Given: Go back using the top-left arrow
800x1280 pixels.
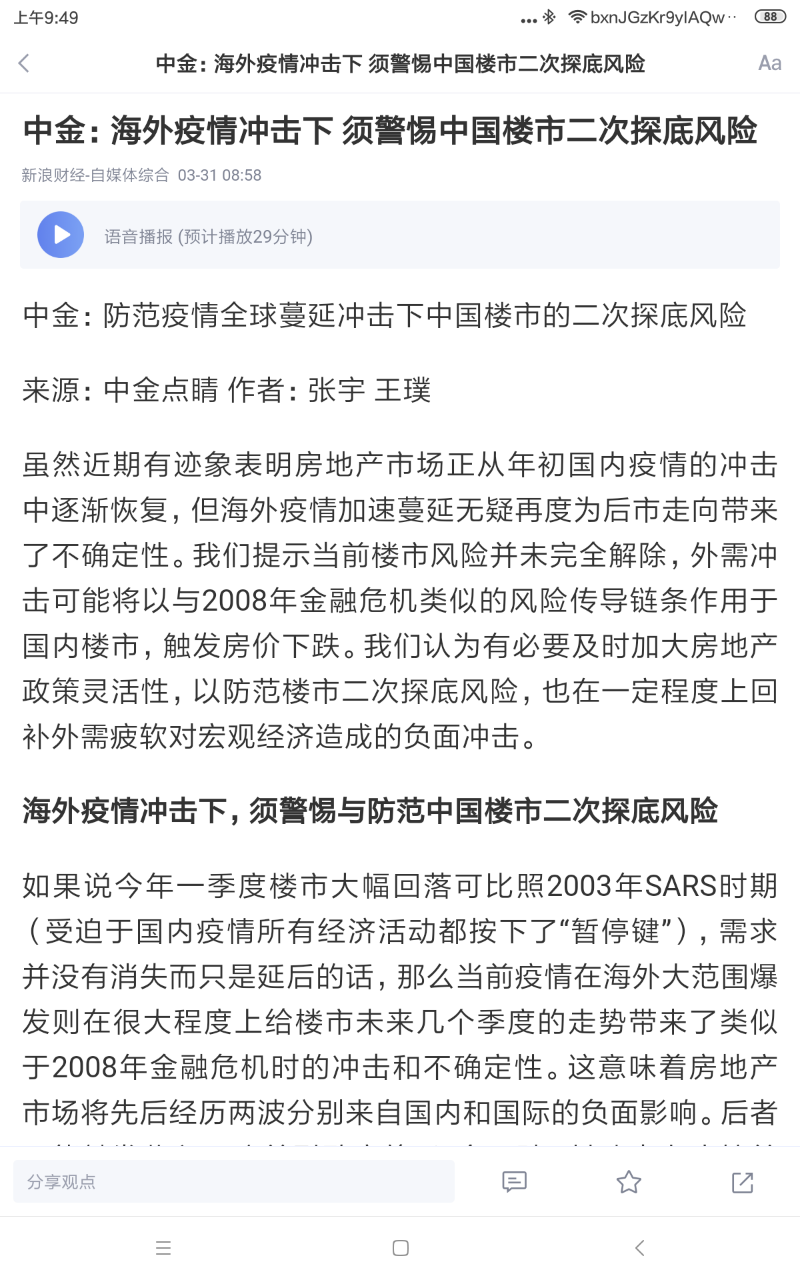Looking at the screenshot, I should point(24,63).
